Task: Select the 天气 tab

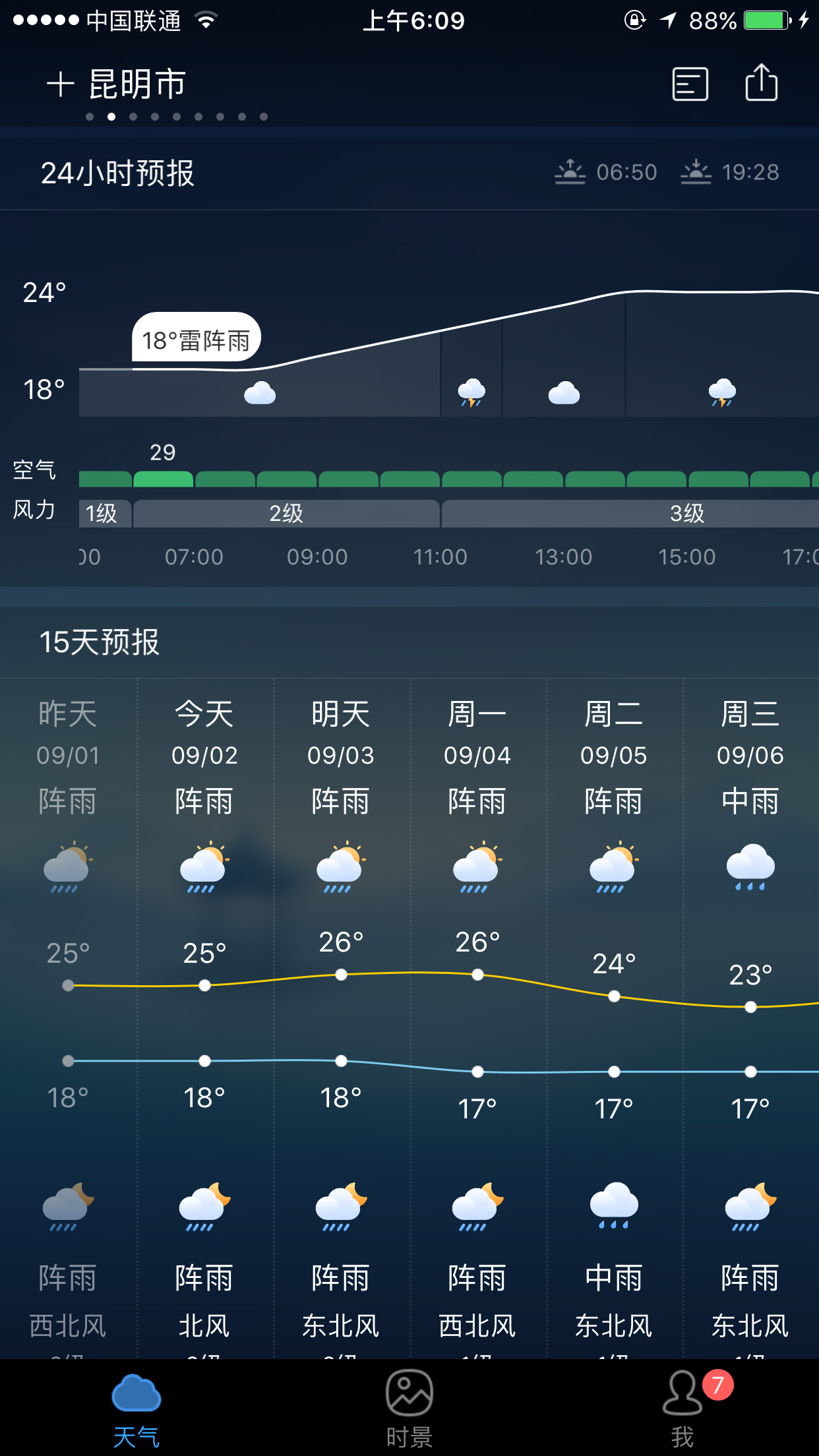Action: point(136,1409)
